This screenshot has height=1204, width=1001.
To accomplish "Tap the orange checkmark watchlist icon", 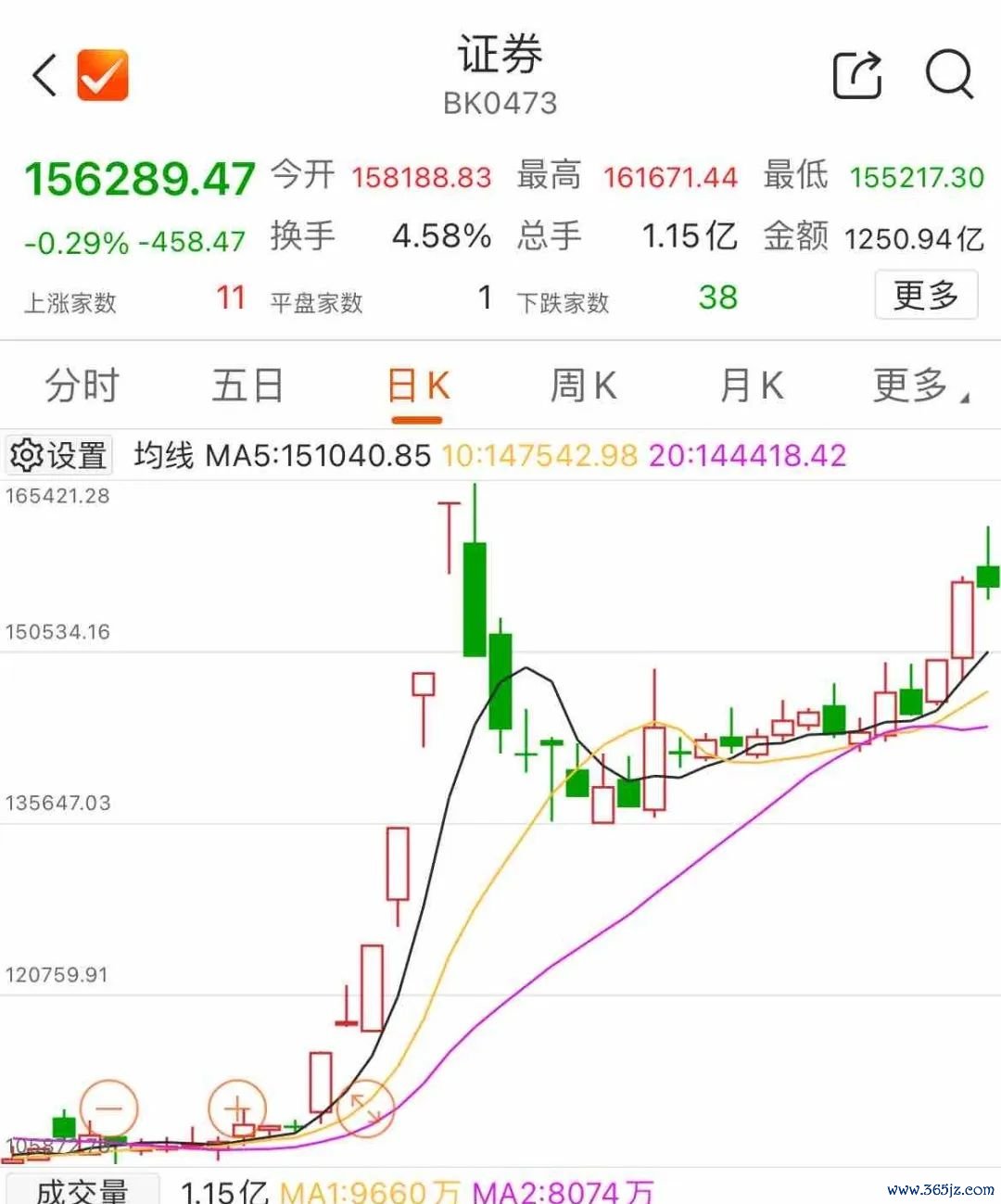I will [x=102, y=75].
